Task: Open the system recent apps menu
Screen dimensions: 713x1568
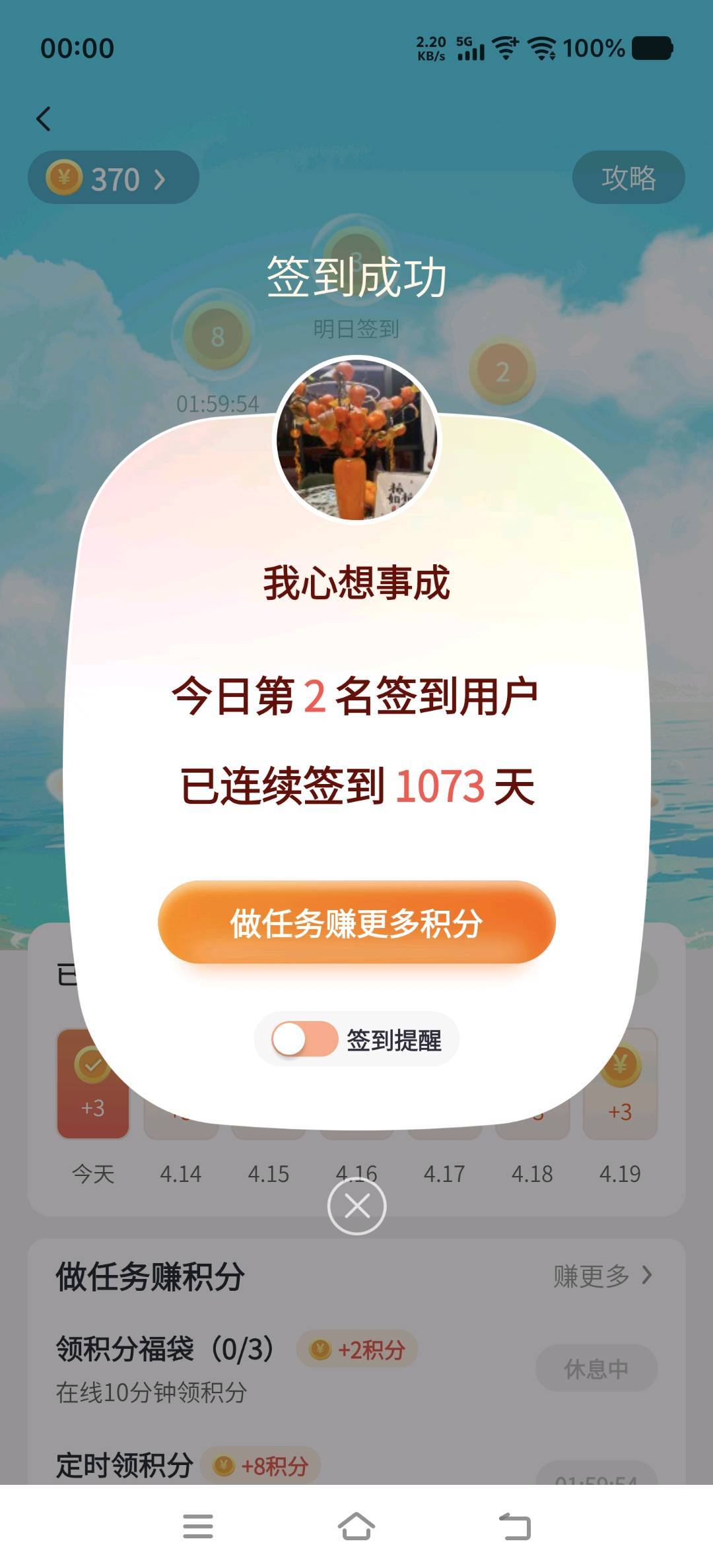Action: pyautogui.click(x=197, y=1526)
